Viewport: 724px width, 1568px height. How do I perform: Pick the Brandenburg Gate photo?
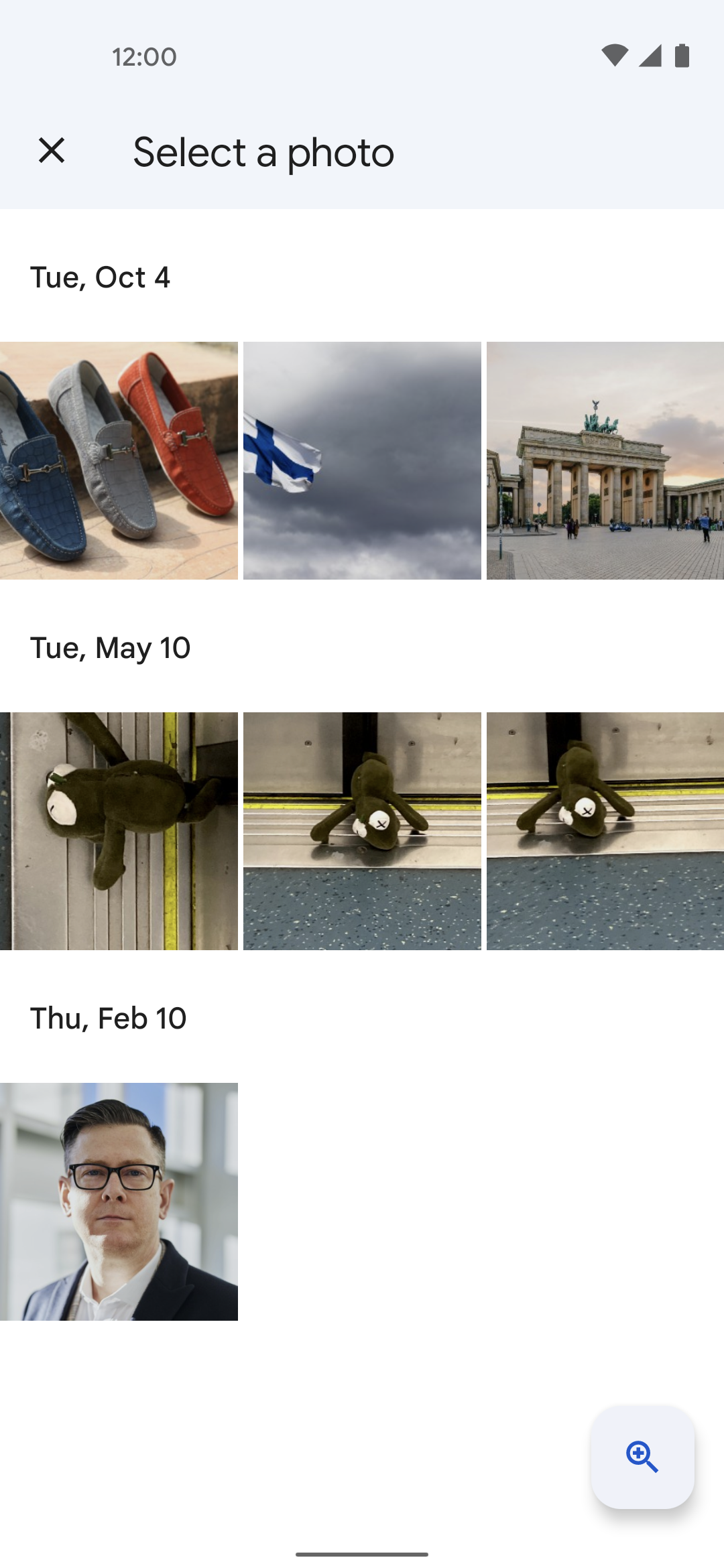click(605, 461)
